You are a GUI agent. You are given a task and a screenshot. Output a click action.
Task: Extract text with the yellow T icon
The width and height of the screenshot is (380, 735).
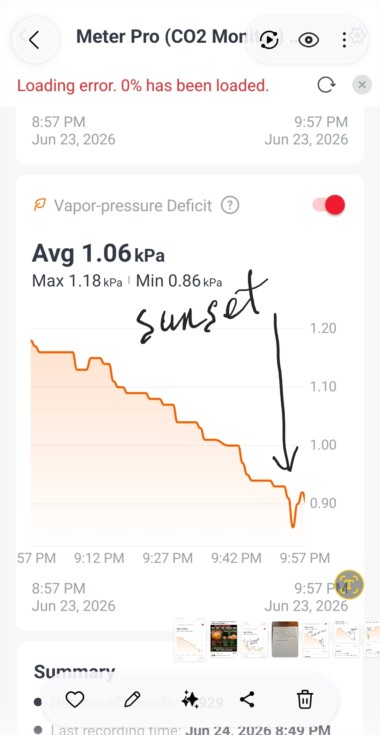(350, 584)
